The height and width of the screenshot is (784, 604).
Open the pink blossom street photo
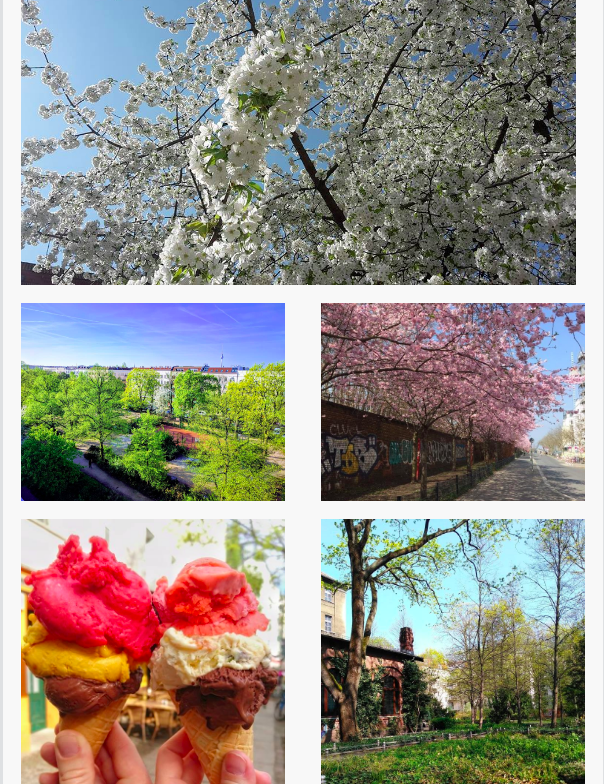(452, 402)
